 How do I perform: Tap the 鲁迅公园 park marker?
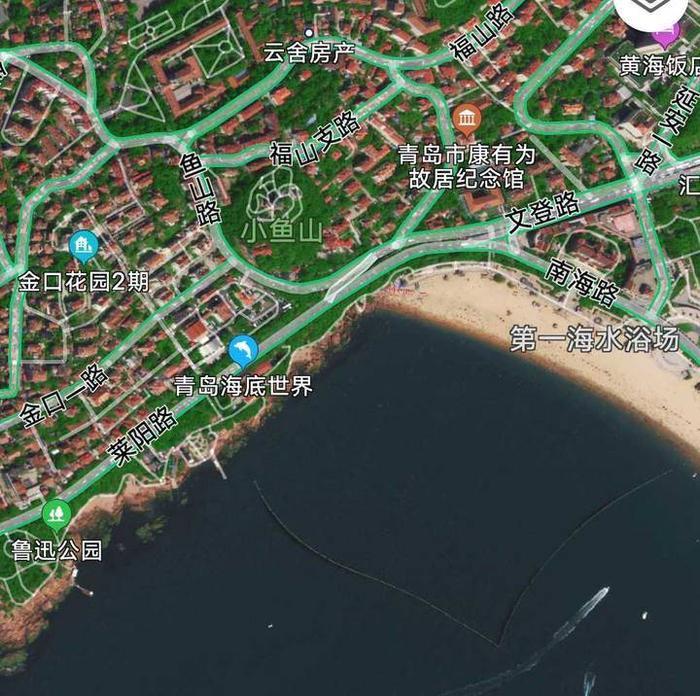pos(57,515)
